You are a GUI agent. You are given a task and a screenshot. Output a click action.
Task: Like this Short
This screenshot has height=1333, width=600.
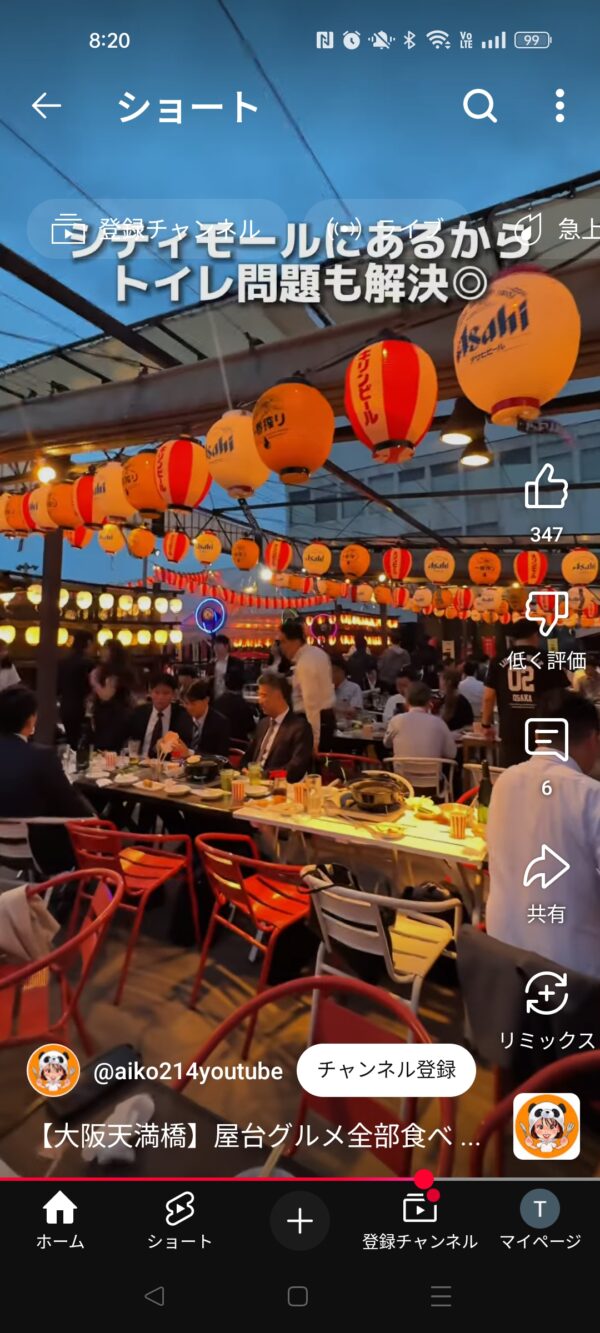(x=546, y=490)
